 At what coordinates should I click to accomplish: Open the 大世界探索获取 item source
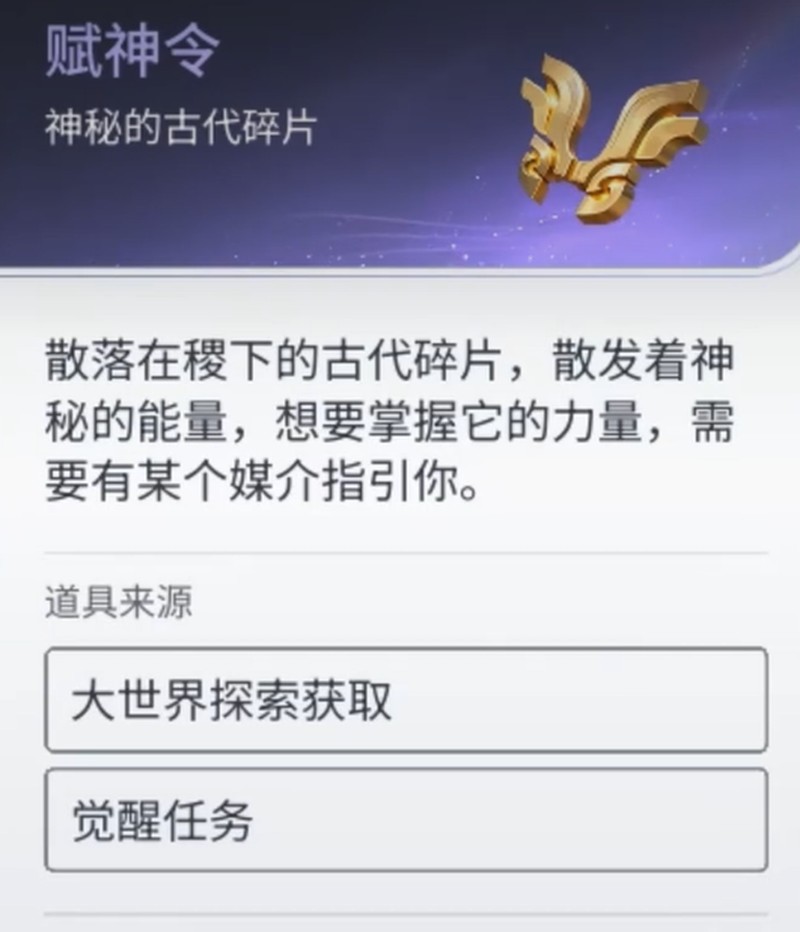(406, 701)
